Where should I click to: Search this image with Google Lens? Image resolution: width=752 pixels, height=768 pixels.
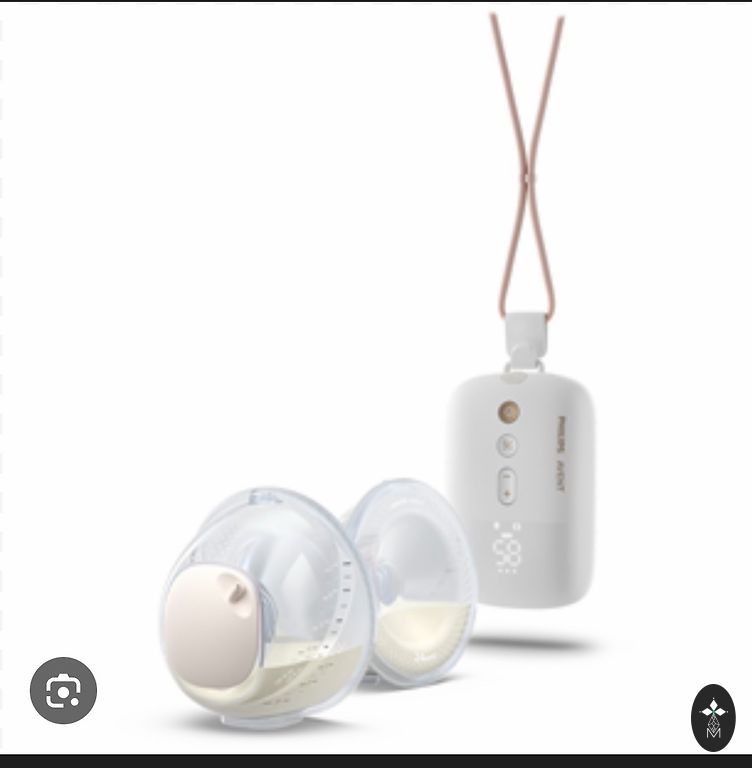pyautogui.click(x=63, y=690)
